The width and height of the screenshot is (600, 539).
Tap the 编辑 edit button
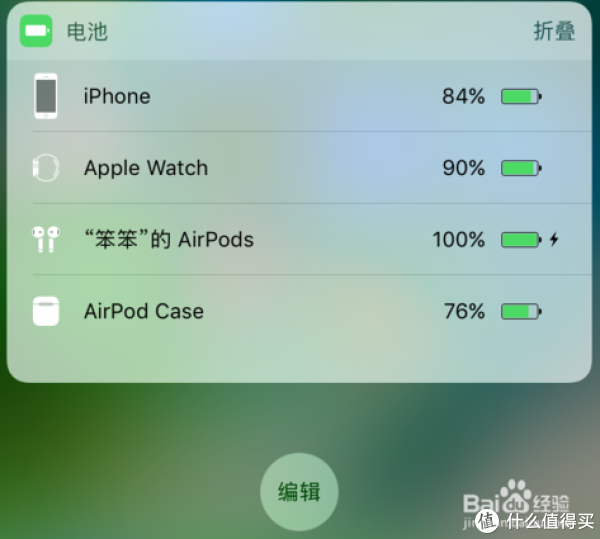[x=299, y=492]
